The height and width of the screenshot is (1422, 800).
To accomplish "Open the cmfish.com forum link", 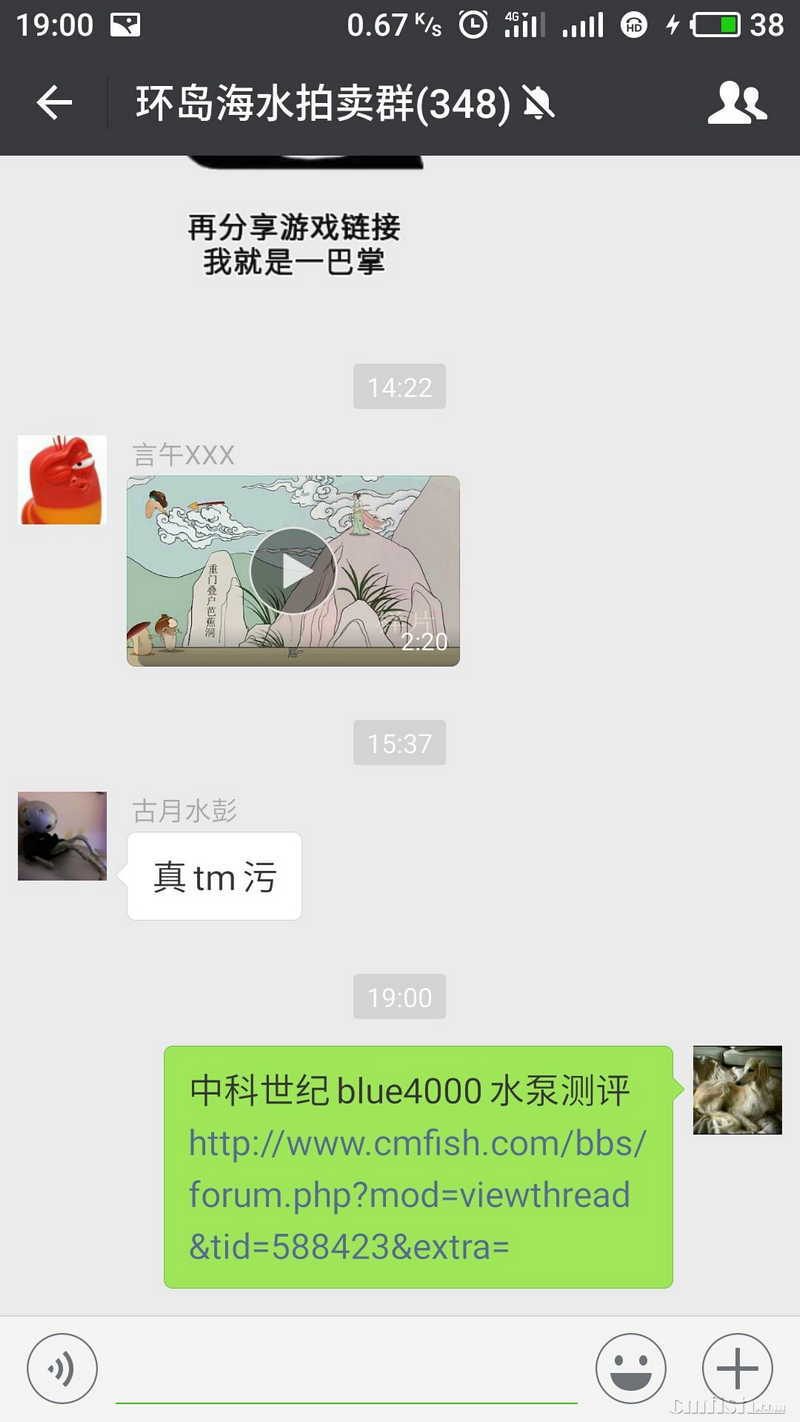I will [416, 1194].
